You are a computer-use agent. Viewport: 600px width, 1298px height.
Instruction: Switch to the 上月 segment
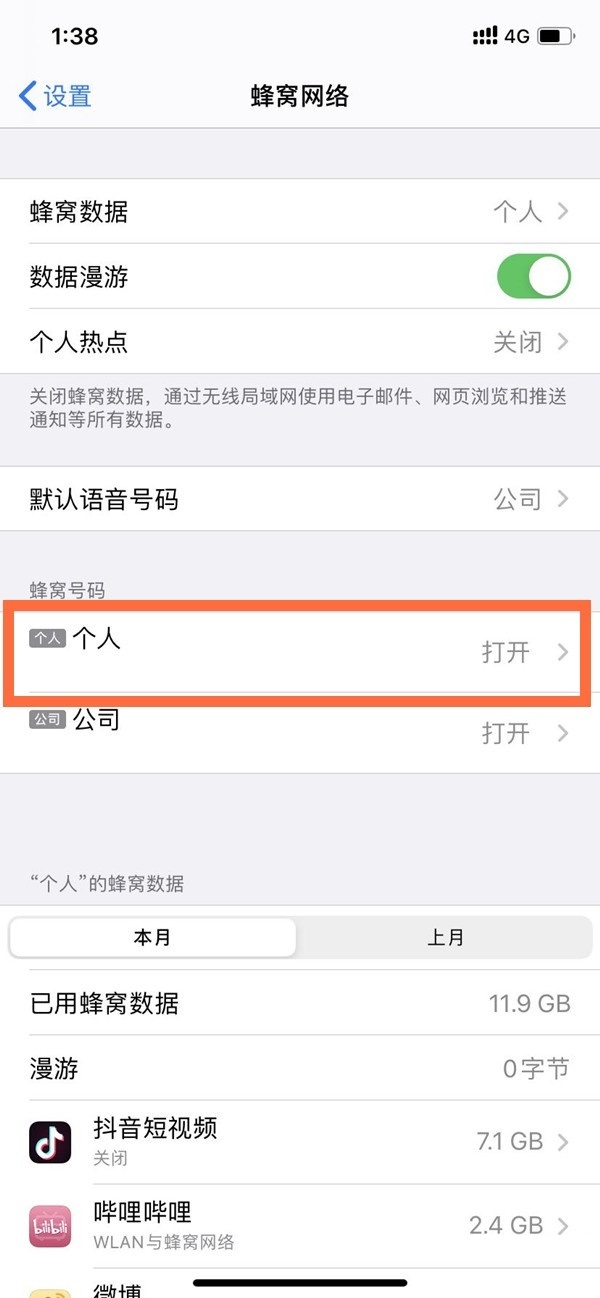pyautogui.click(x=445, y=938)
